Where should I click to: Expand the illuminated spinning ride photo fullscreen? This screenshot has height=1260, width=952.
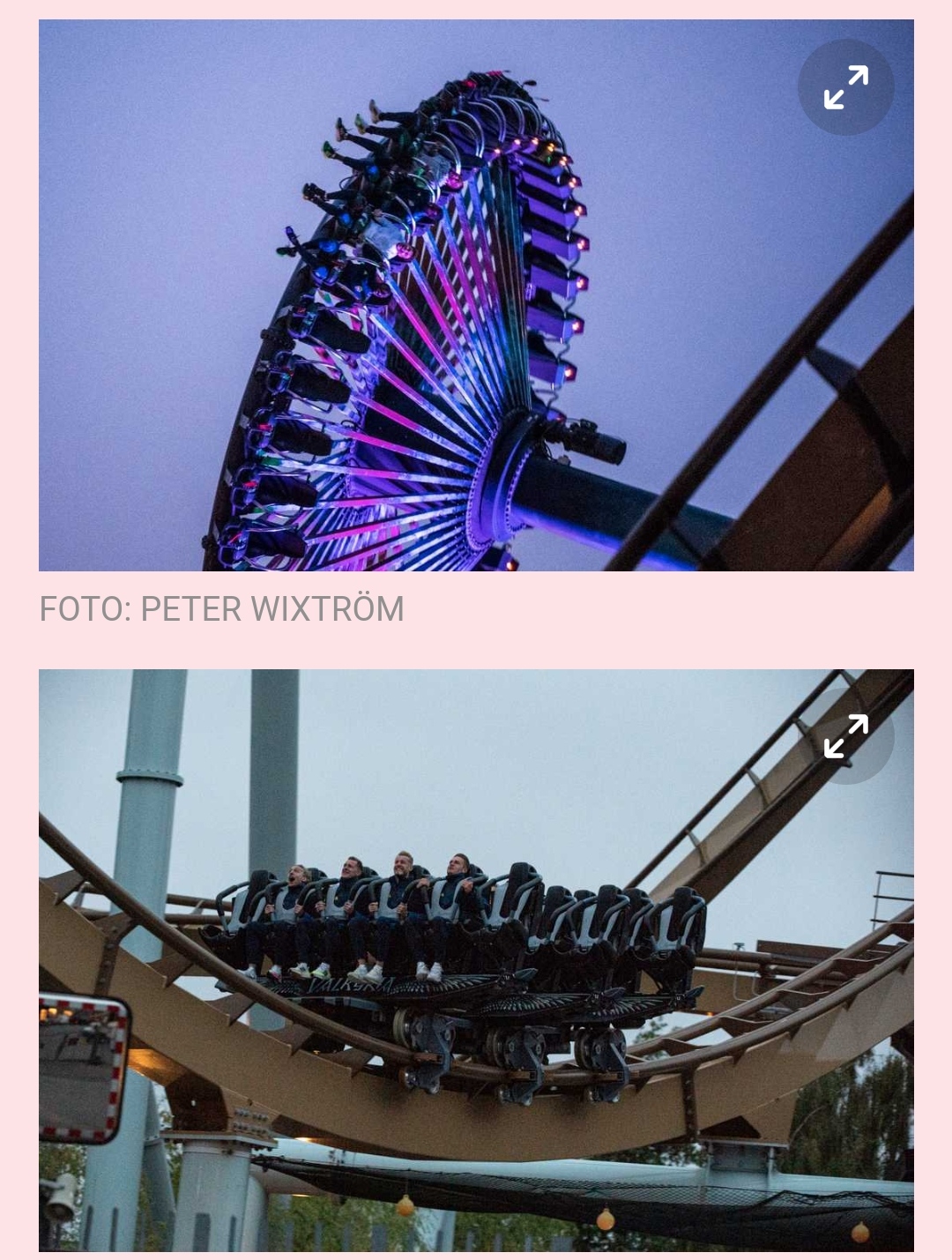click(845, 87)
